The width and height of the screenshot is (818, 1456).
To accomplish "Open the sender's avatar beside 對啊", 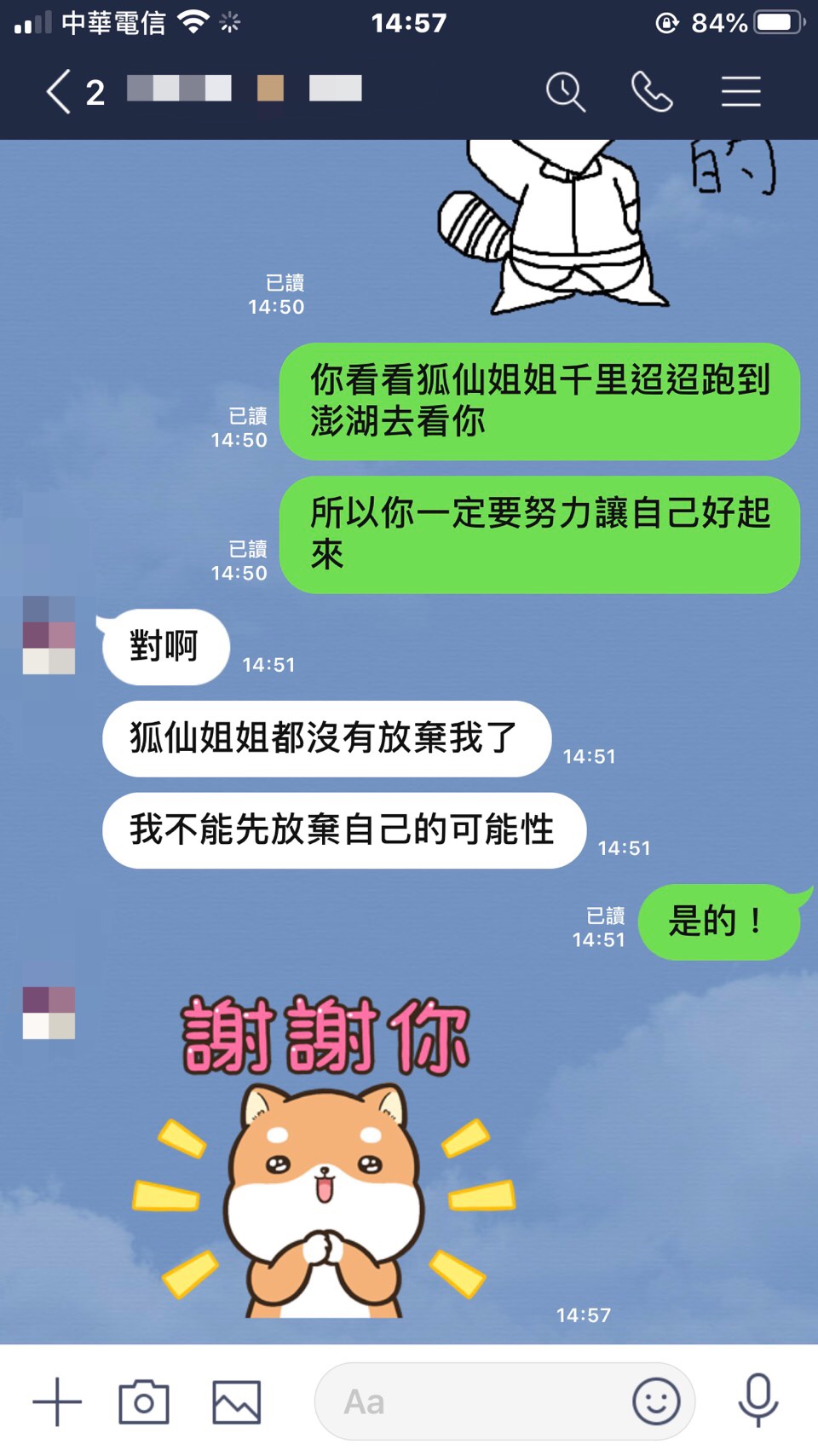I will tap(49, 636).
